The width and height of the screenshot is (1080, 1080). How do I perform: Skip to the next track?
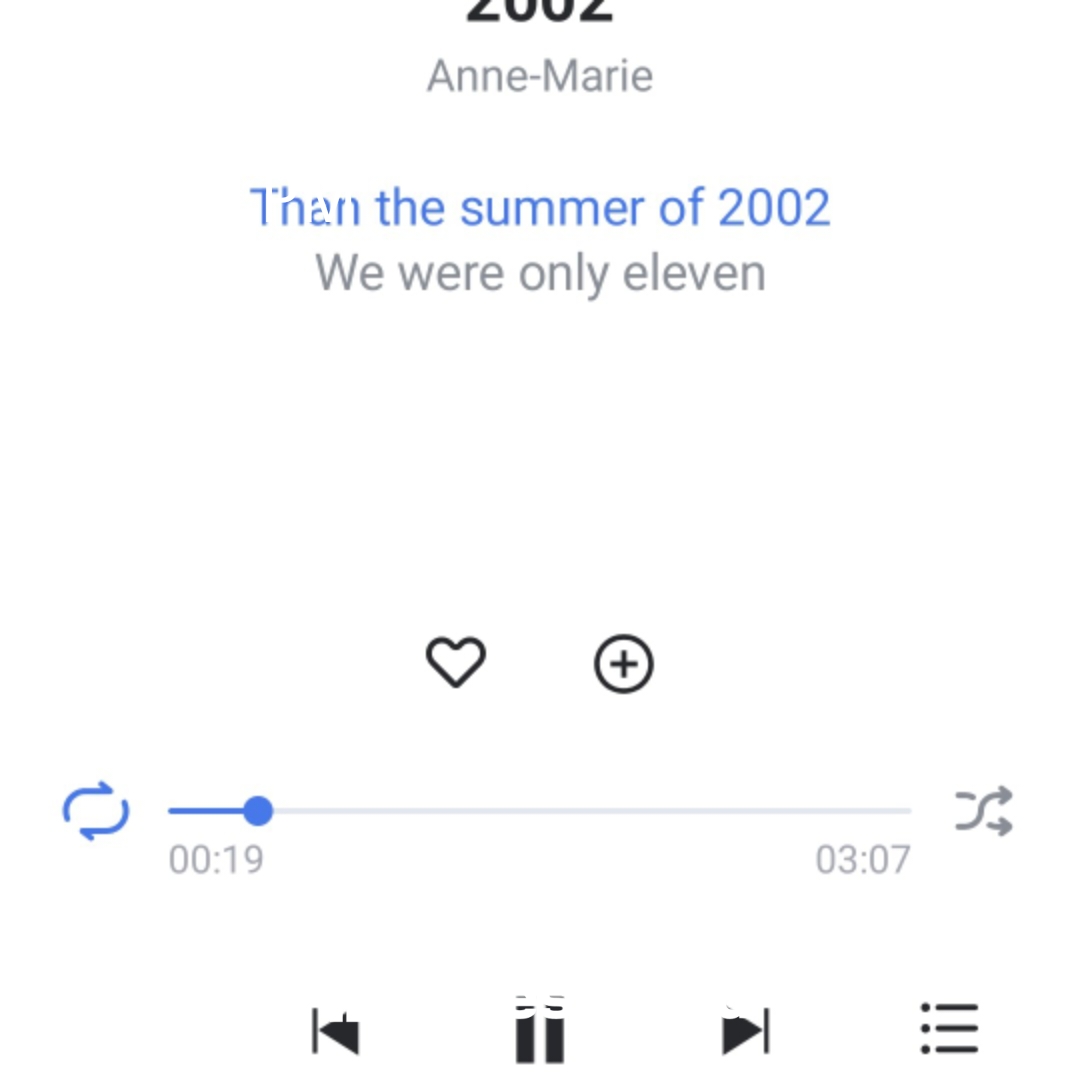pos(746,1032)
